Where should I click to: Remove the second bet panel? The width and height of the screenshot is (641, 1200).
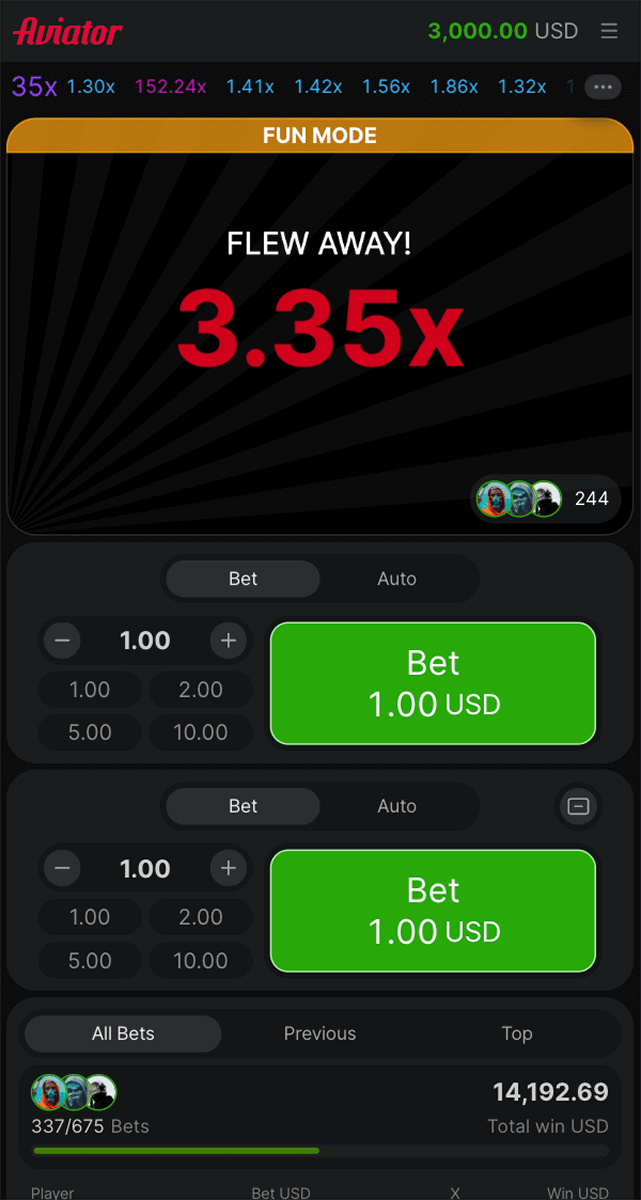[578, 806]
